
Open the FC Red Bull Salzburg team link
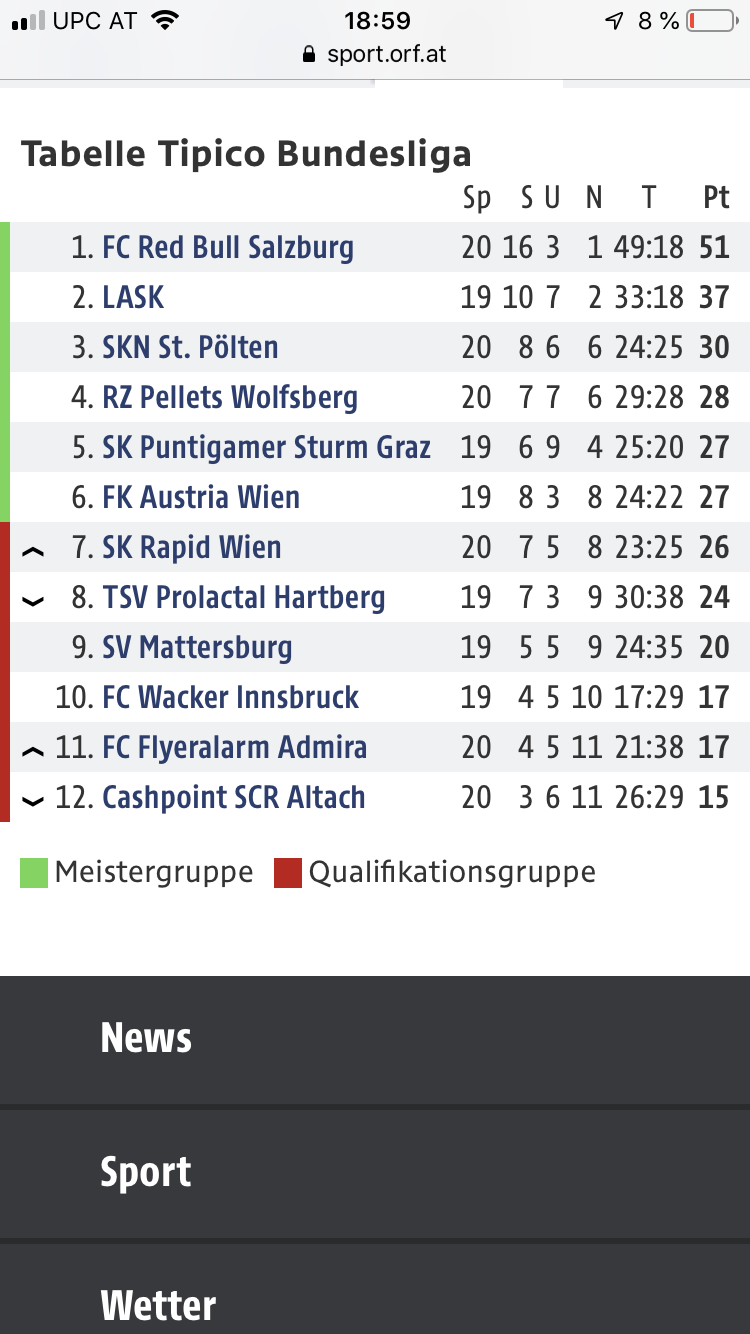point(228,247)
